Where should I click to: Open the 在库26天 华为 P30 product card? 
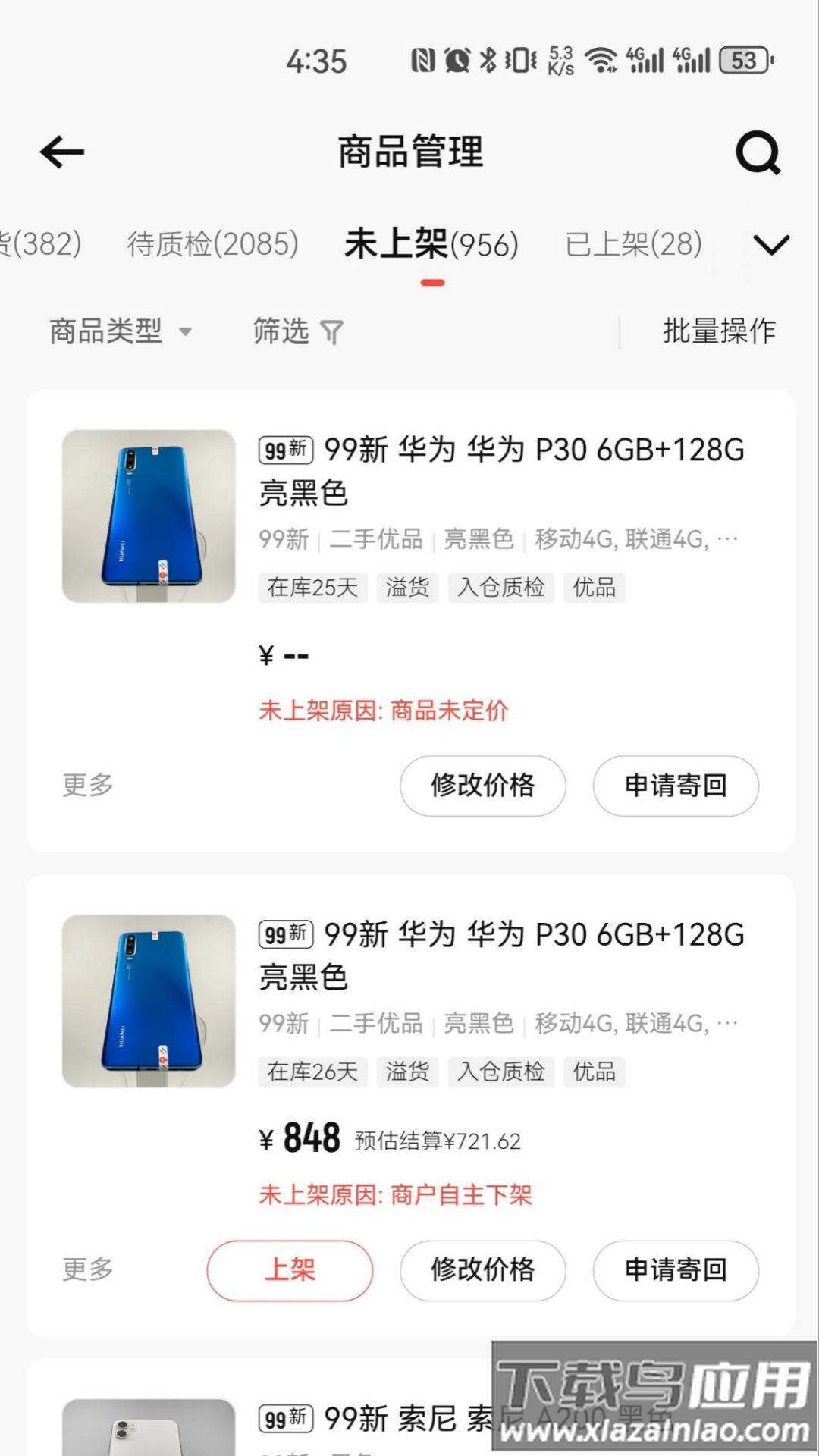(500, 955)
